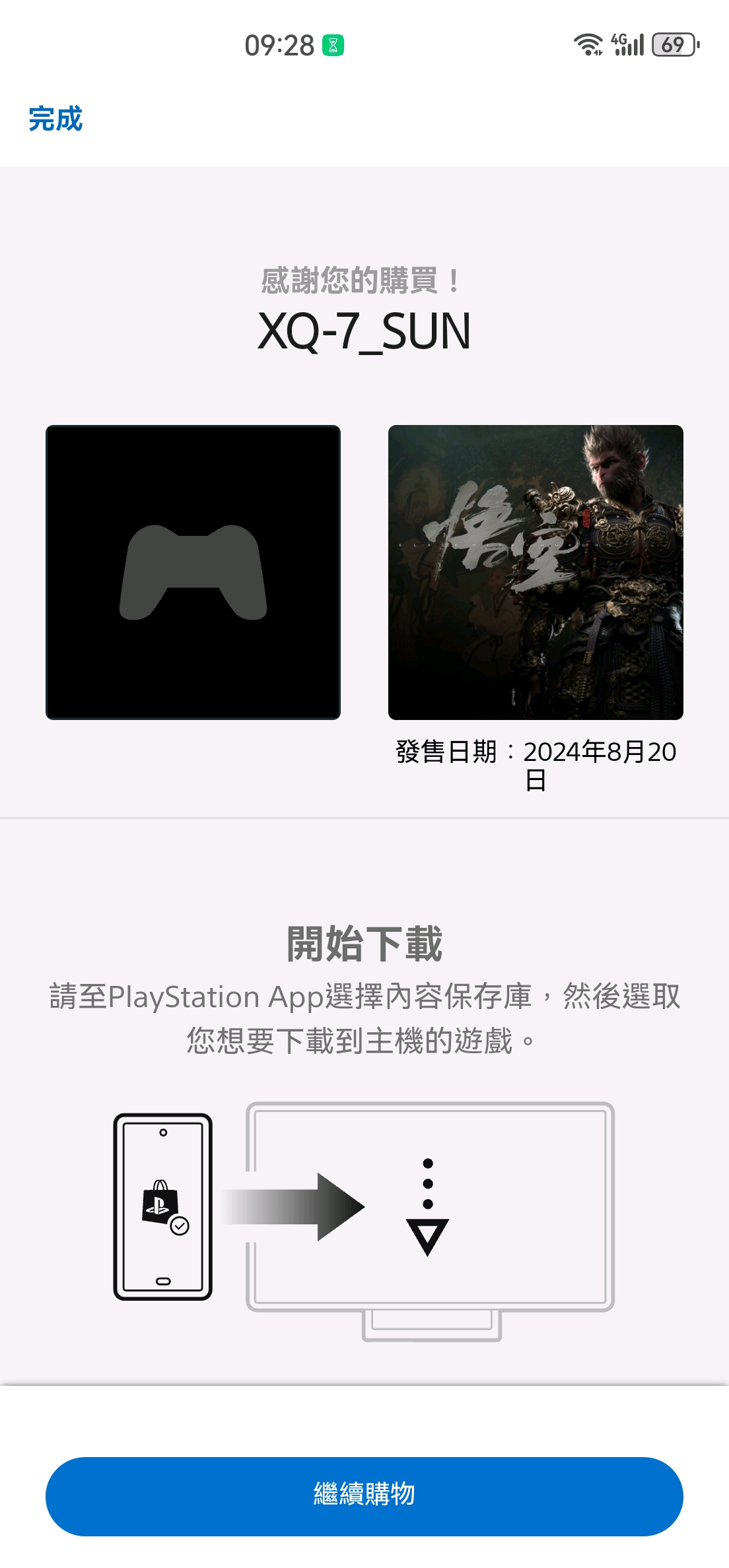Tap the 繼續購物 button
Screen dimensions: 729x1568
tap(364, 1495)
